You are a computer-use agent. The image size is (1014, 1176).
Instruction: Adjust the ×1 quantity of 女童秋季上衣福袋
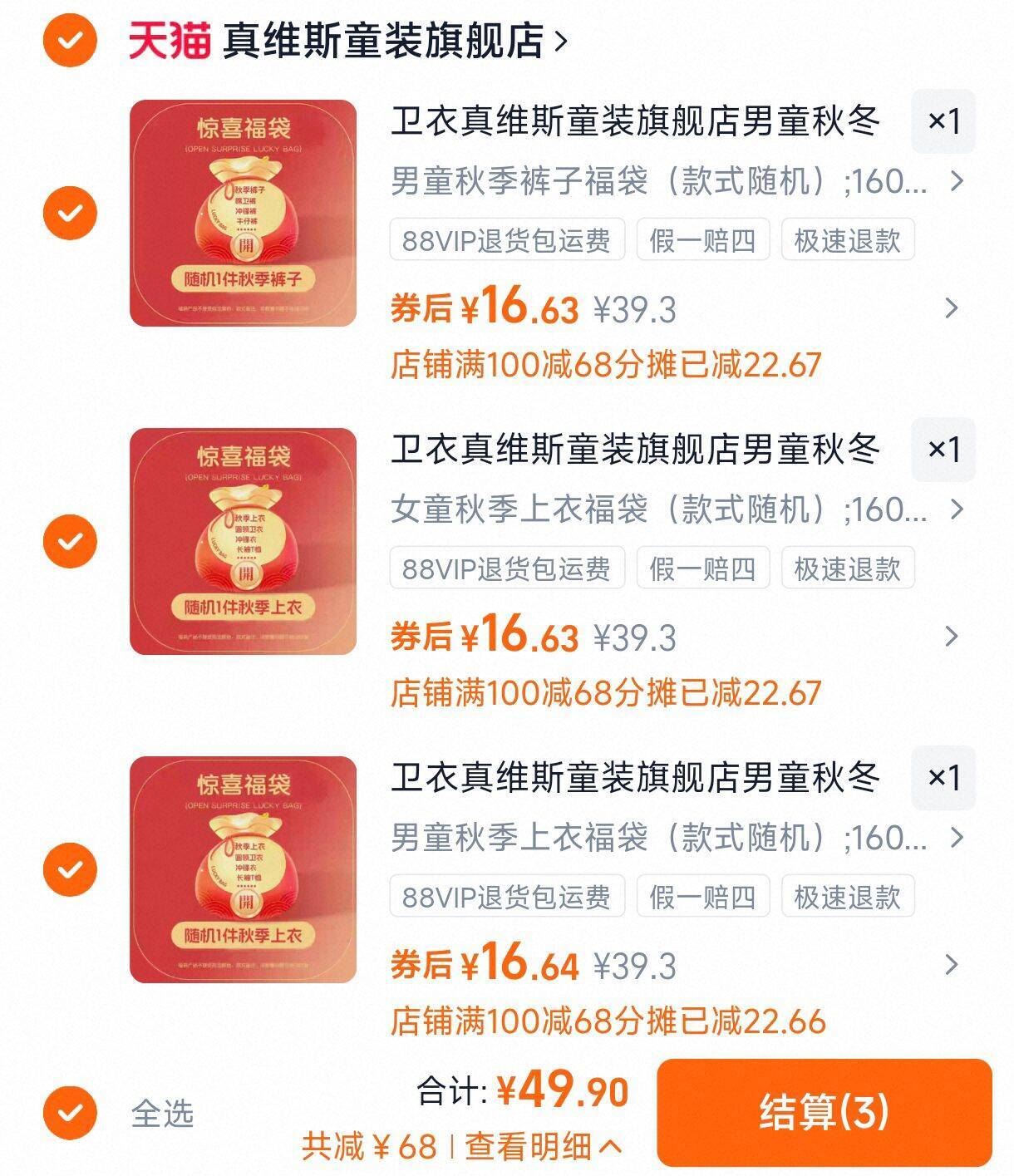click(x=943, y=450)
